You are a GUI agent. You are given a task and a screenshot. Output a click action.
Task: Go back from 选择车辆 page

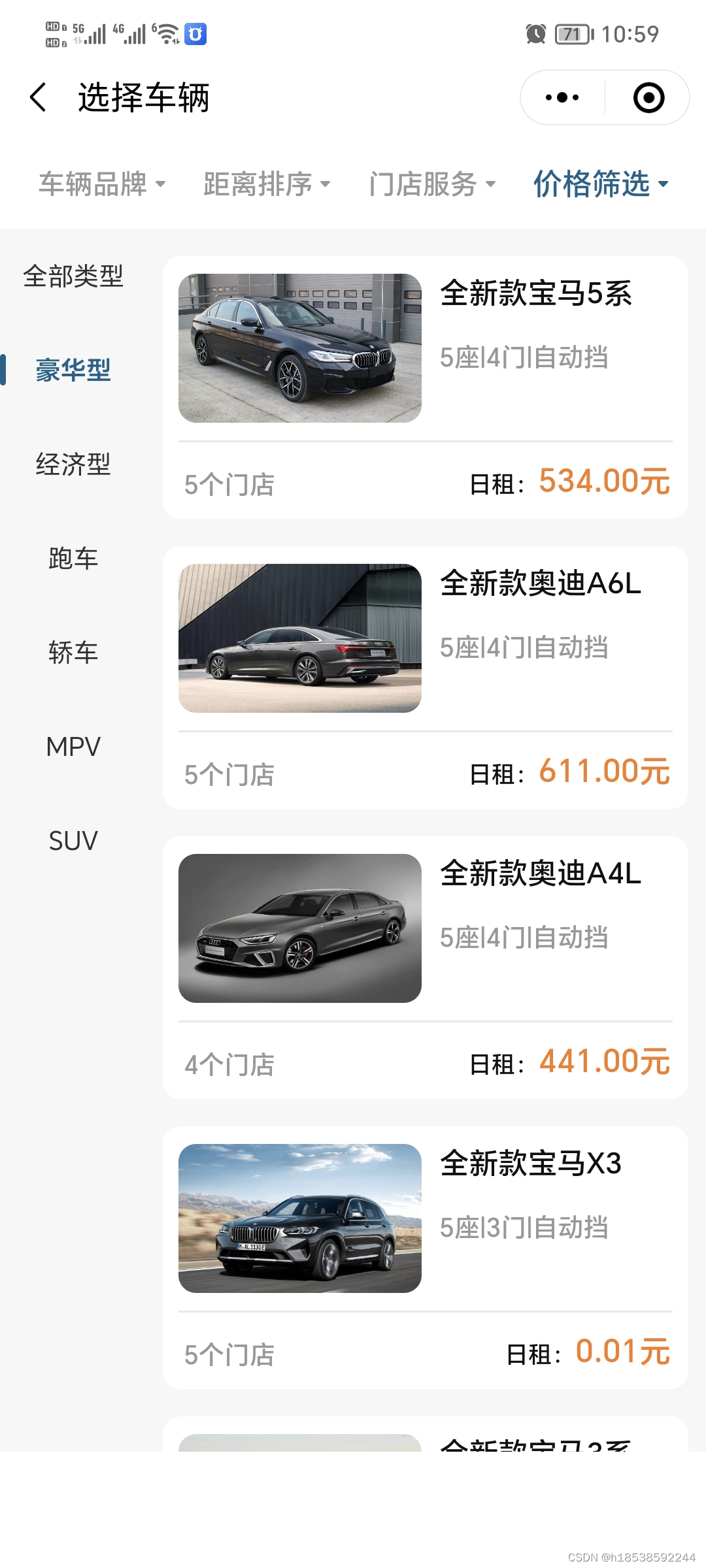tap(39, 98)
